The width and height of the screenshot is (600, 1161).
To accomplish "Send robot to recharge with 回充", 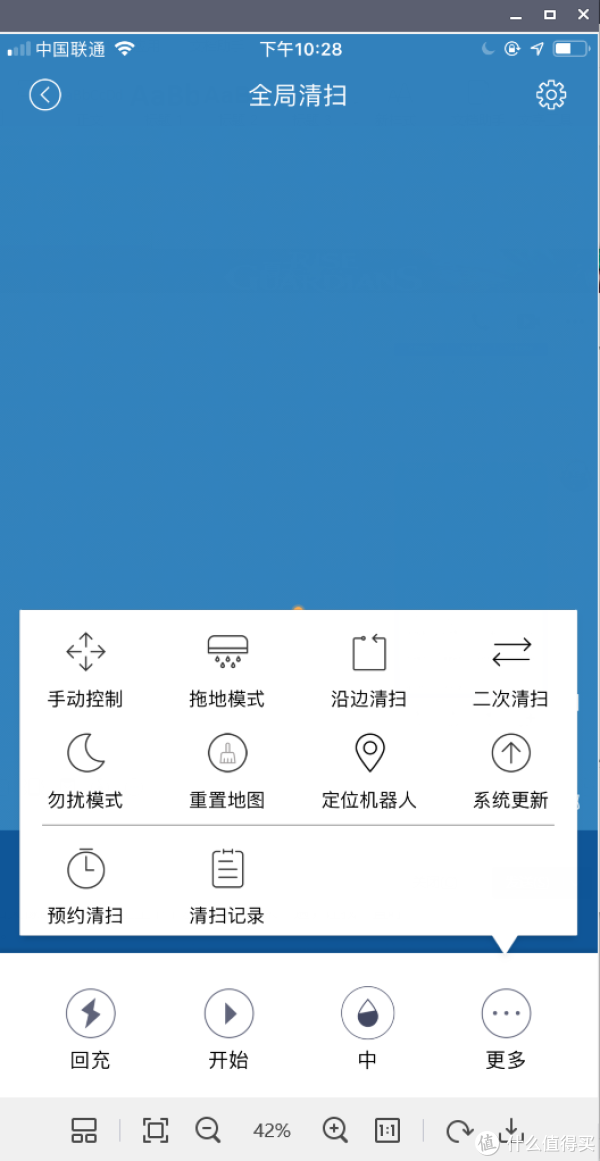I will click(x=90, y=1029).
